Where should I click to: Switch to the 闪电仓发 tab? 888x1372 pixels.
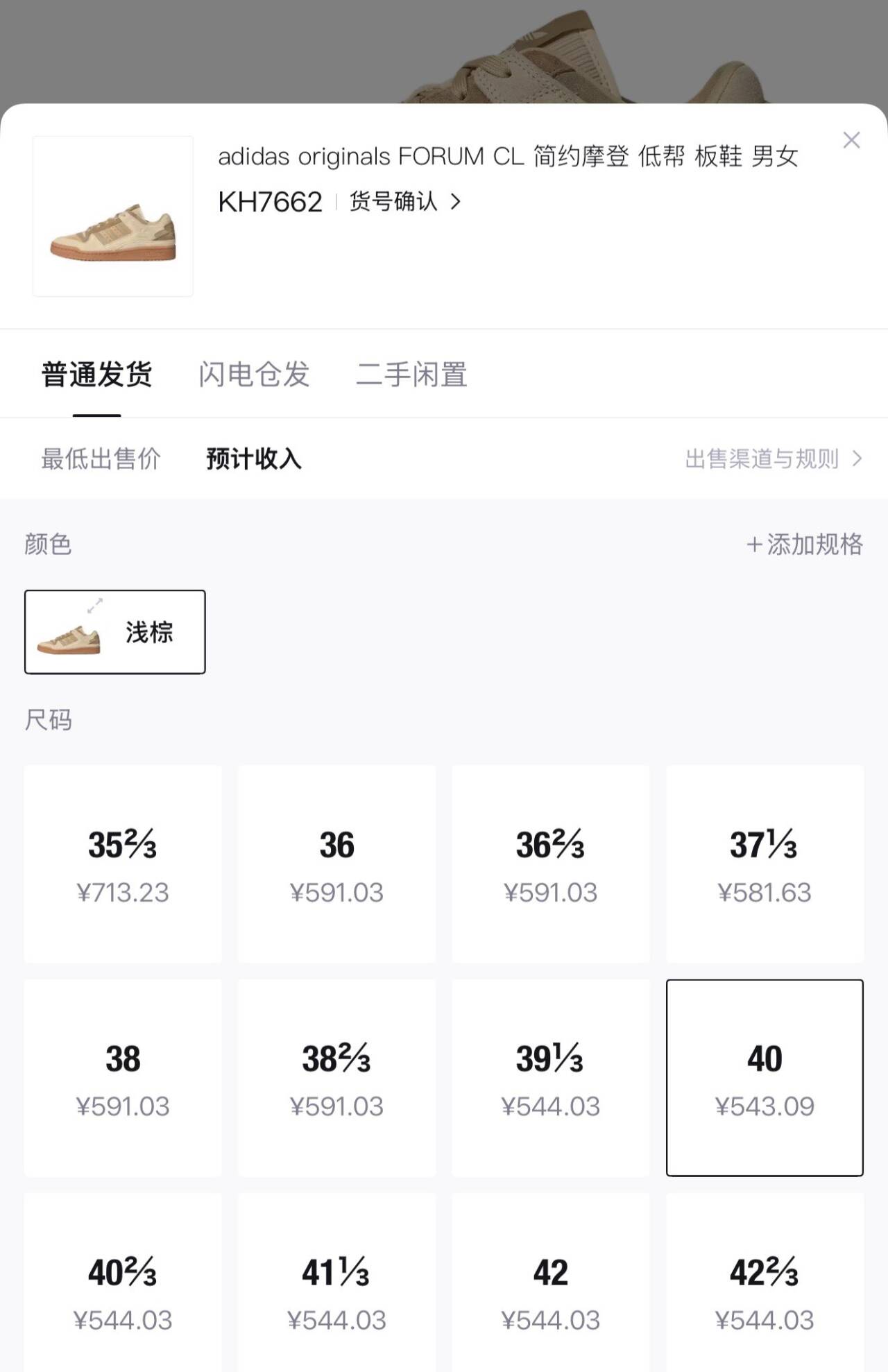[254, 375]
